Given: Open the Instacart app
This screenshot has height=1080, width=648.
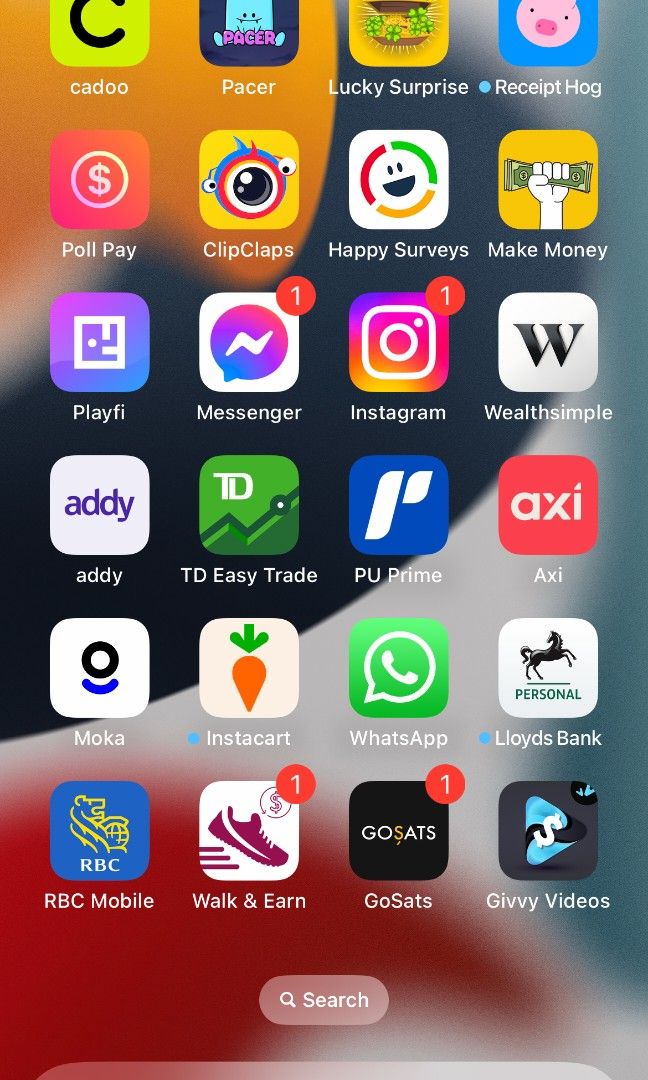Looking at the screenshot, I should pyautogui.click(x=249, y=668).
